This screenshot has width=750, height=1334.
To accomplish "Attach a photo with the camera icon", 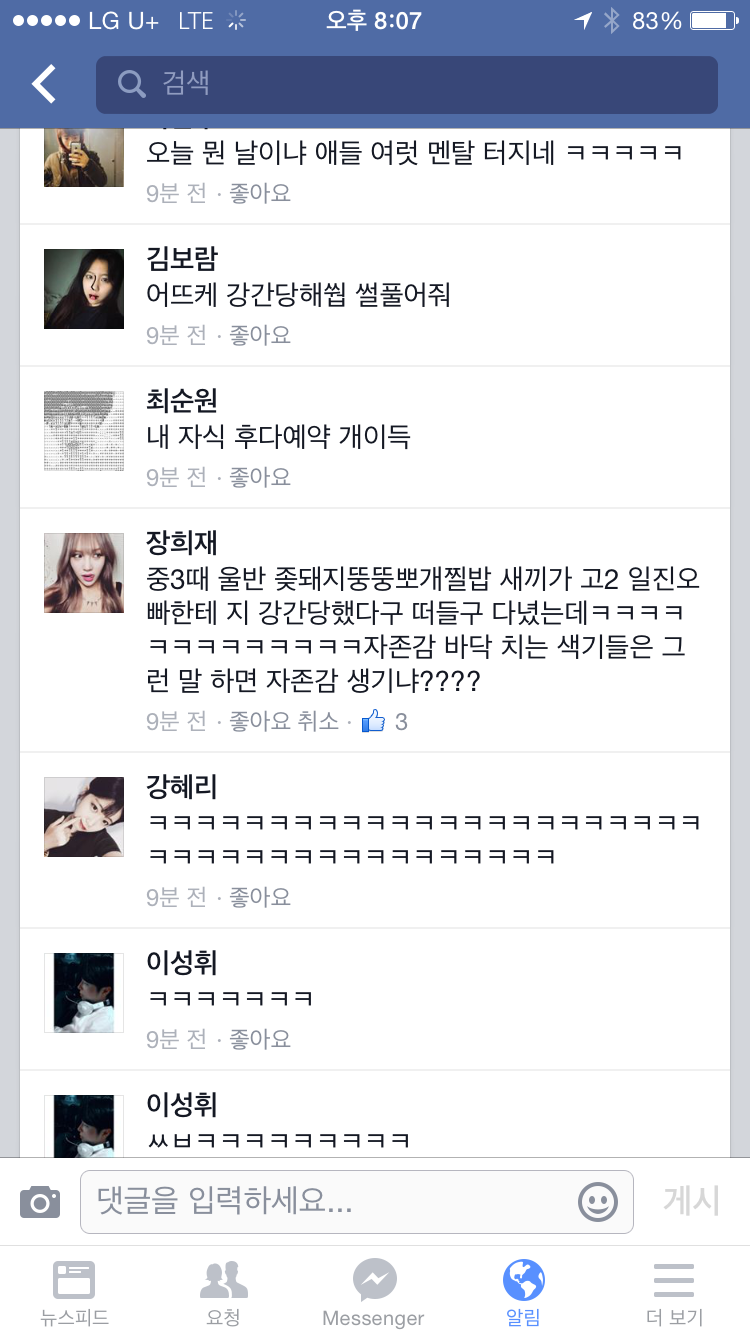I will click(x=40, y=1201).
